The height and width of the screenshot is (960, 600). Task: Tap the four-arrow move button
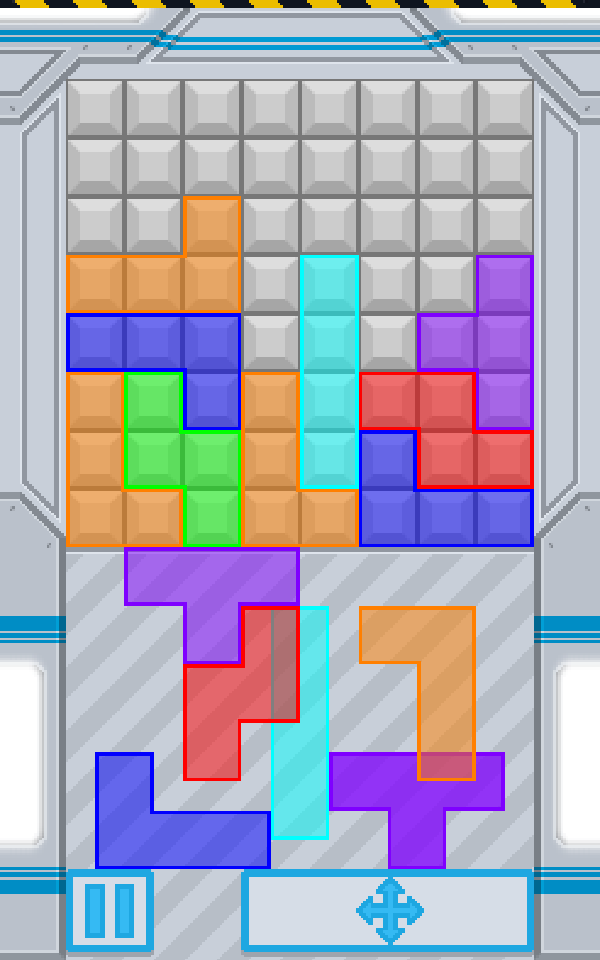pos(388,910)
